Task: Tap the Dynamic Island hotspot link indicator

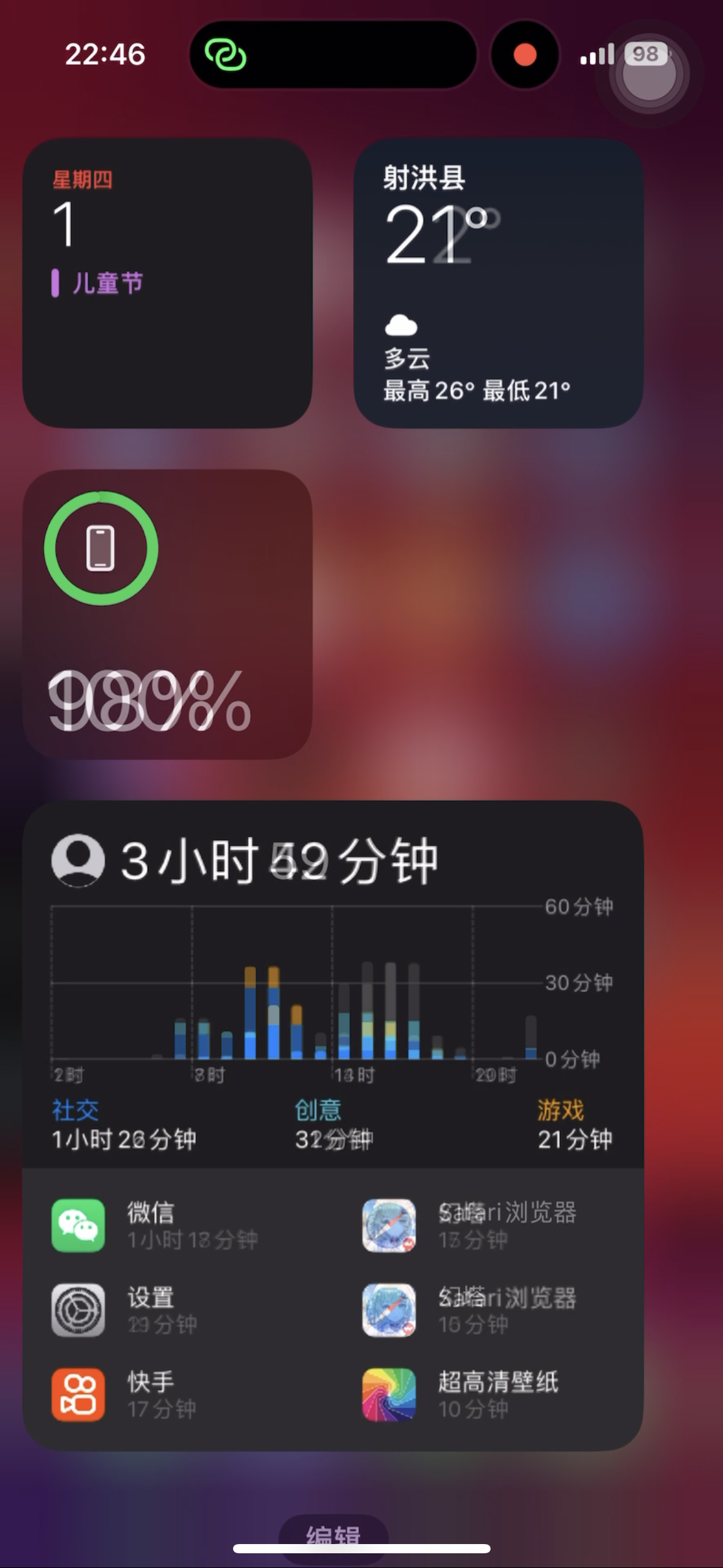Action: [226, 55]
